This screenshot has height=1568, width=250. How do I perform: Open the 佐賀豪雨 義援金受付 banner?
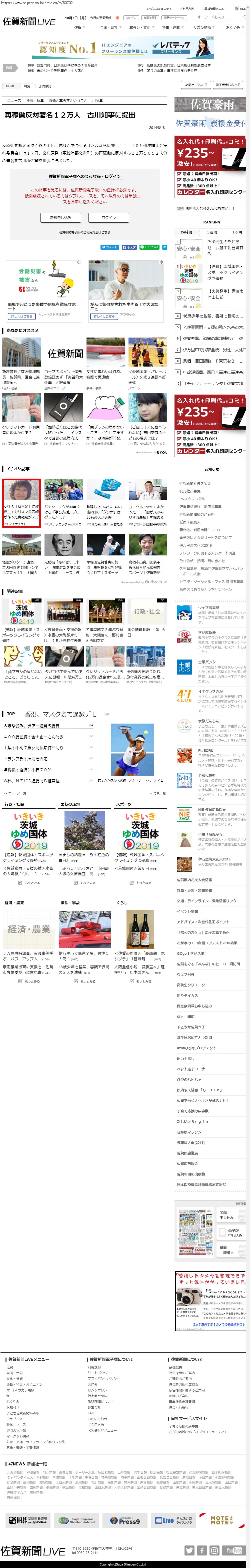[210, 122]
